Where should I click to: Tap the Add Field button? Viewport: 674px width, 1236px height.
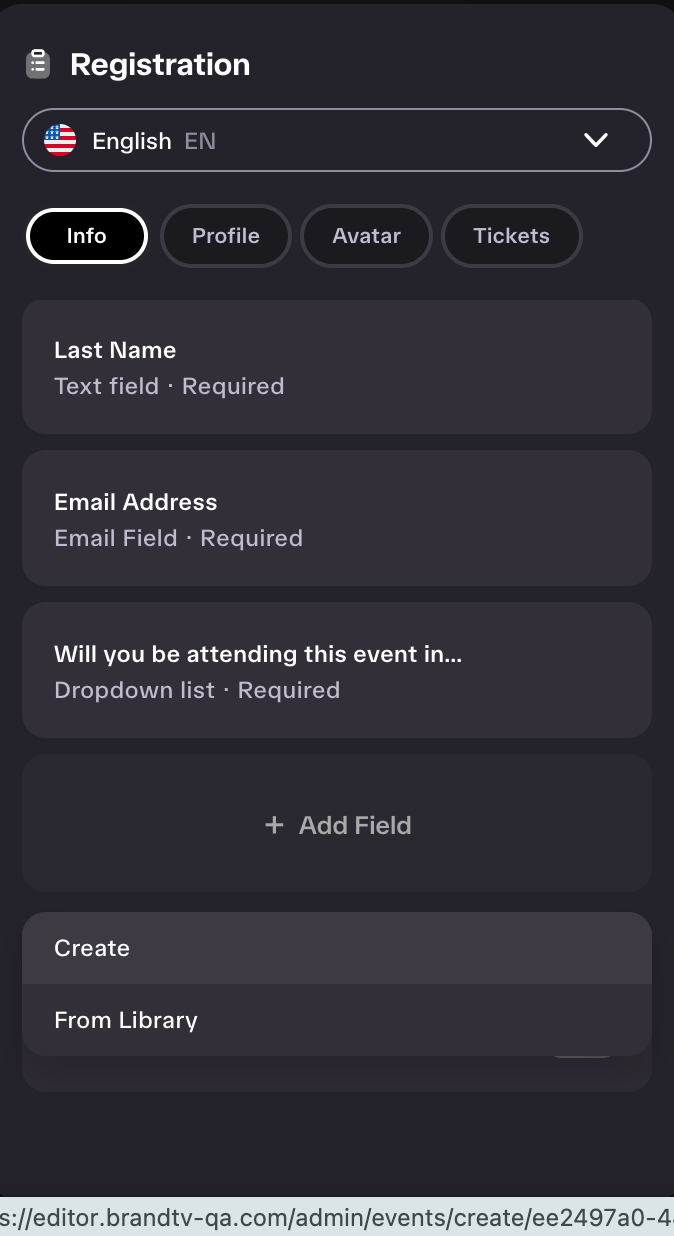coord(337,824)
